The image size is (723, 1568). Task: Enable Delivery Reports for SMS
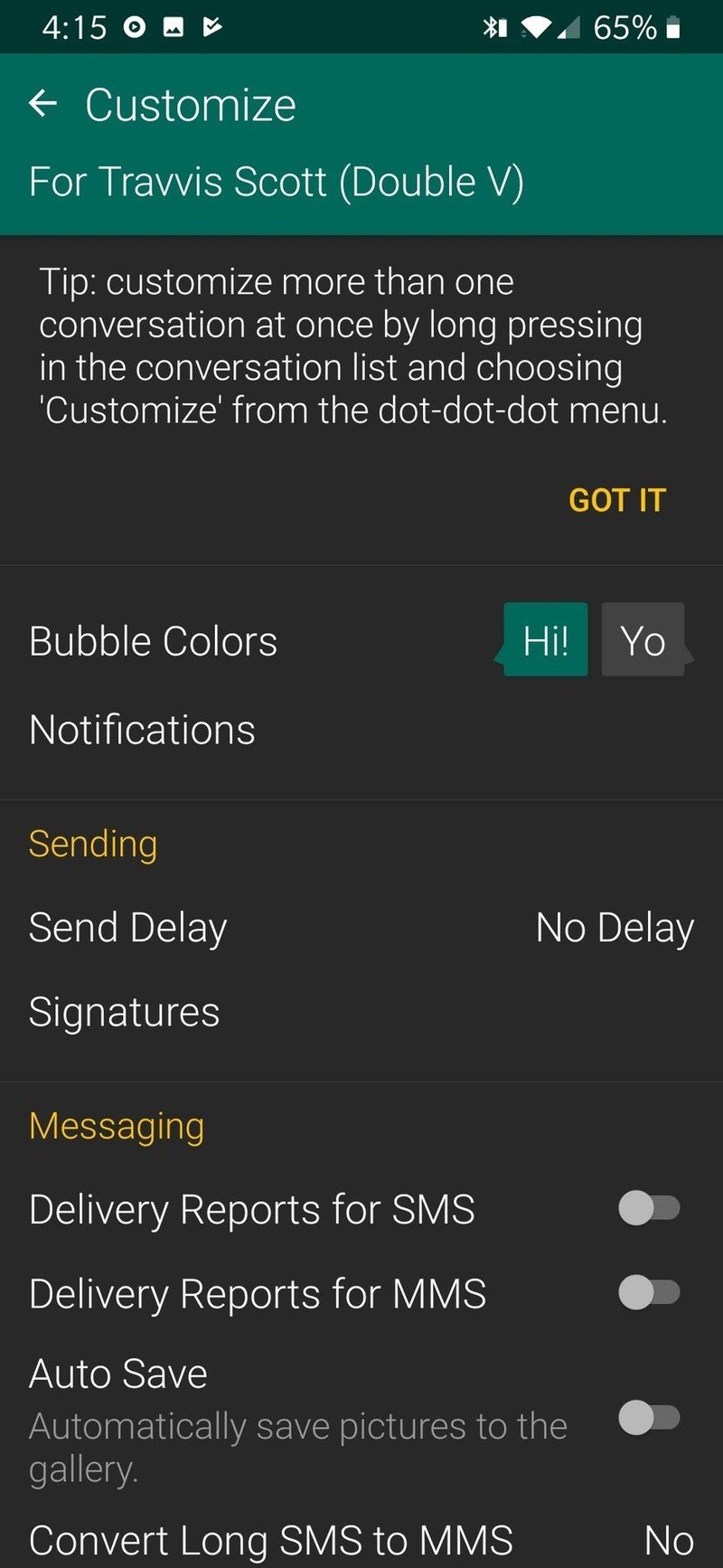[649, 1208]
